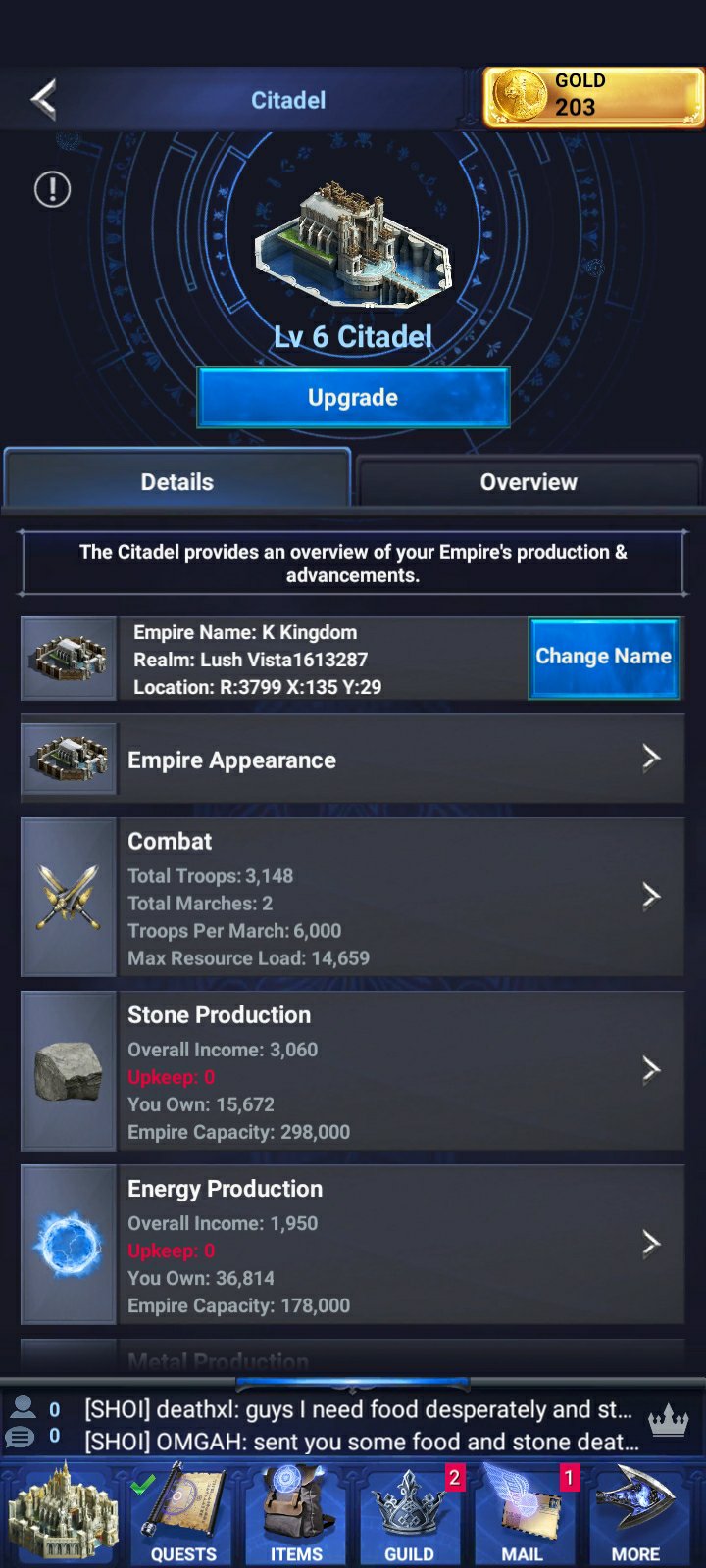Return to the empire city view
The image size is (706, 1568).
[61, 1514]
